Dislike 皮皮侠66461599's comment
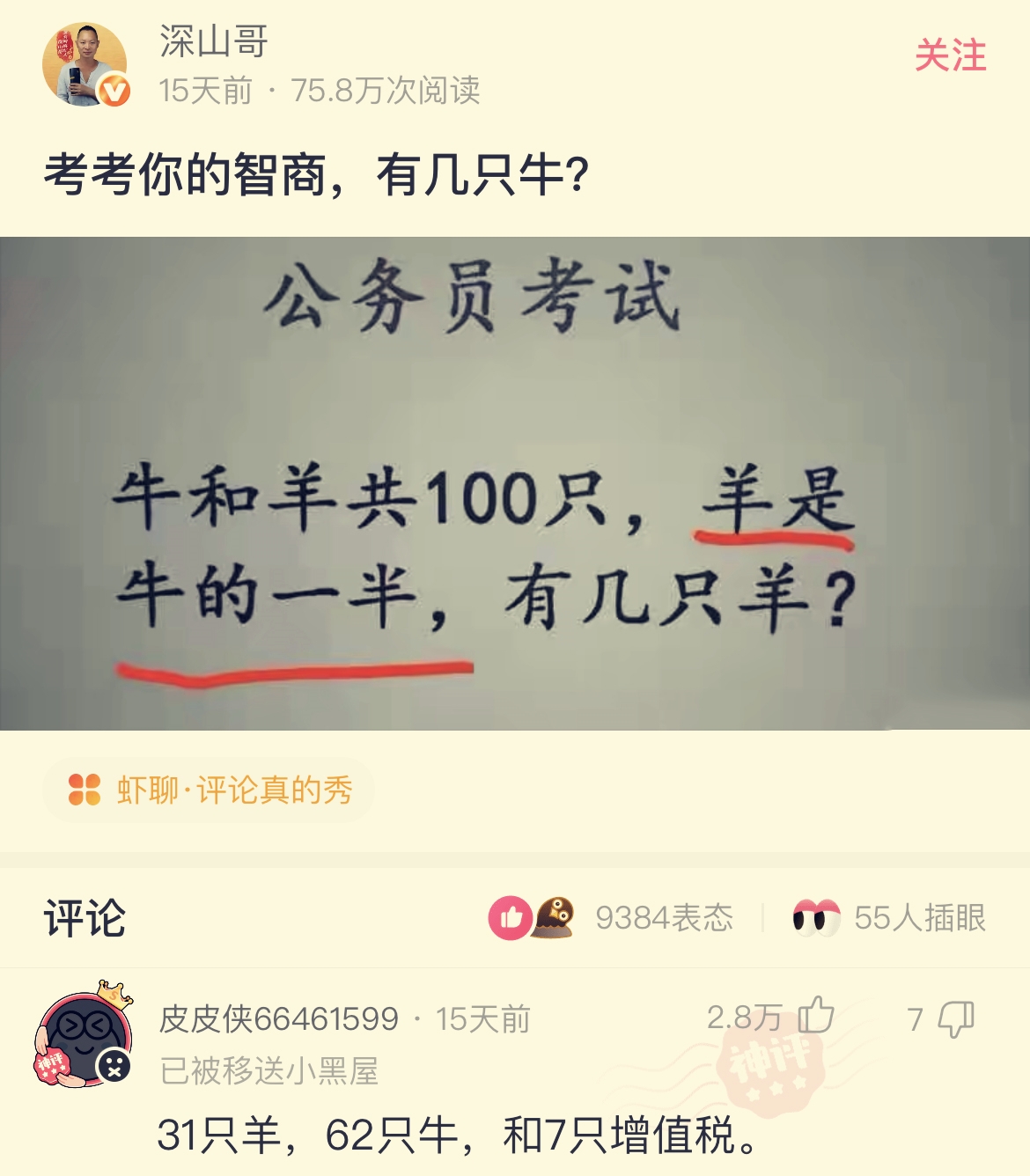Viewport: 1030px width, 1176px height. (954, 1018)
